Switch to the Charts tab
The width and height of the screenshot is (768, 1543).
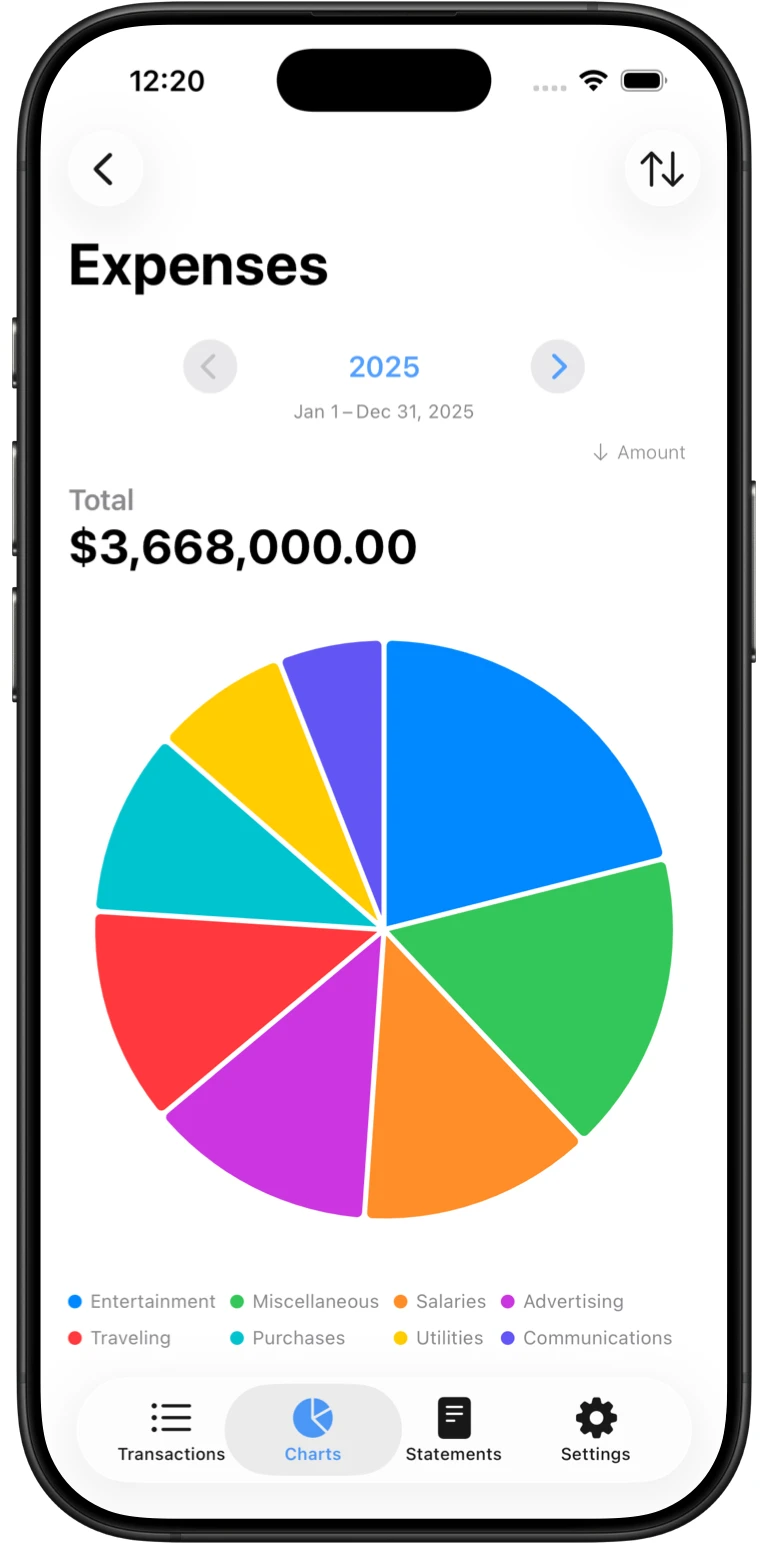[x=313, y=1430]
